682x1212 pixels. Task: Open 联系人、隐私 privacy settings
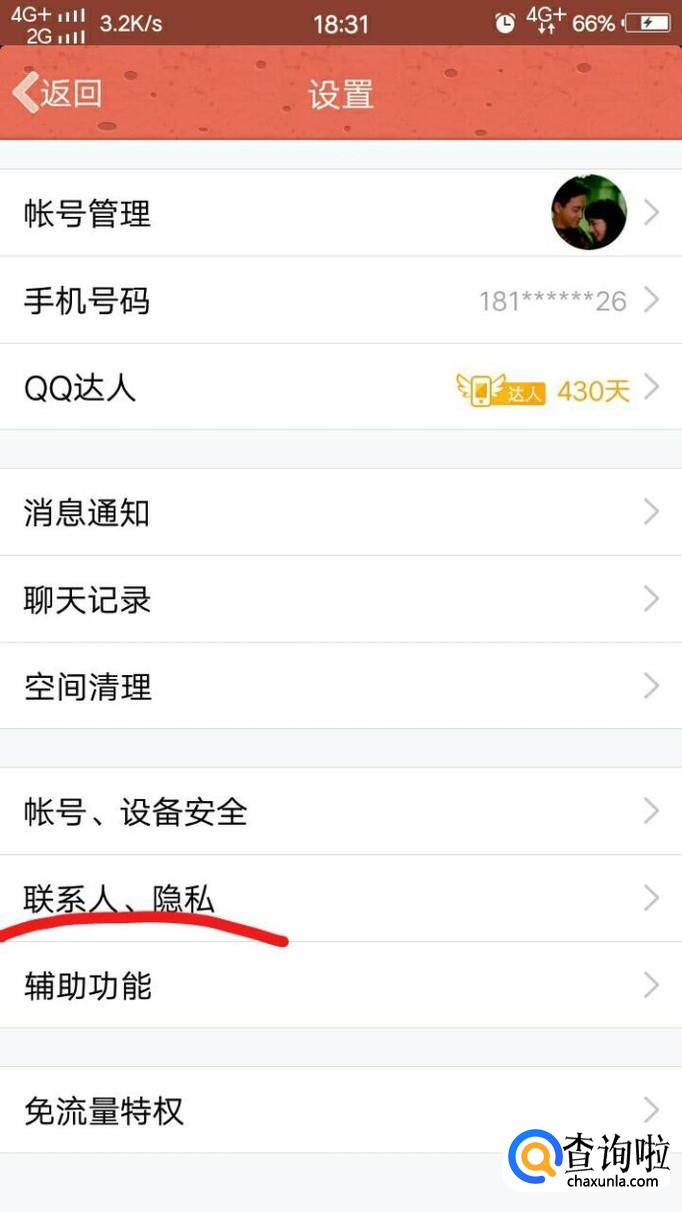[340, 898]
